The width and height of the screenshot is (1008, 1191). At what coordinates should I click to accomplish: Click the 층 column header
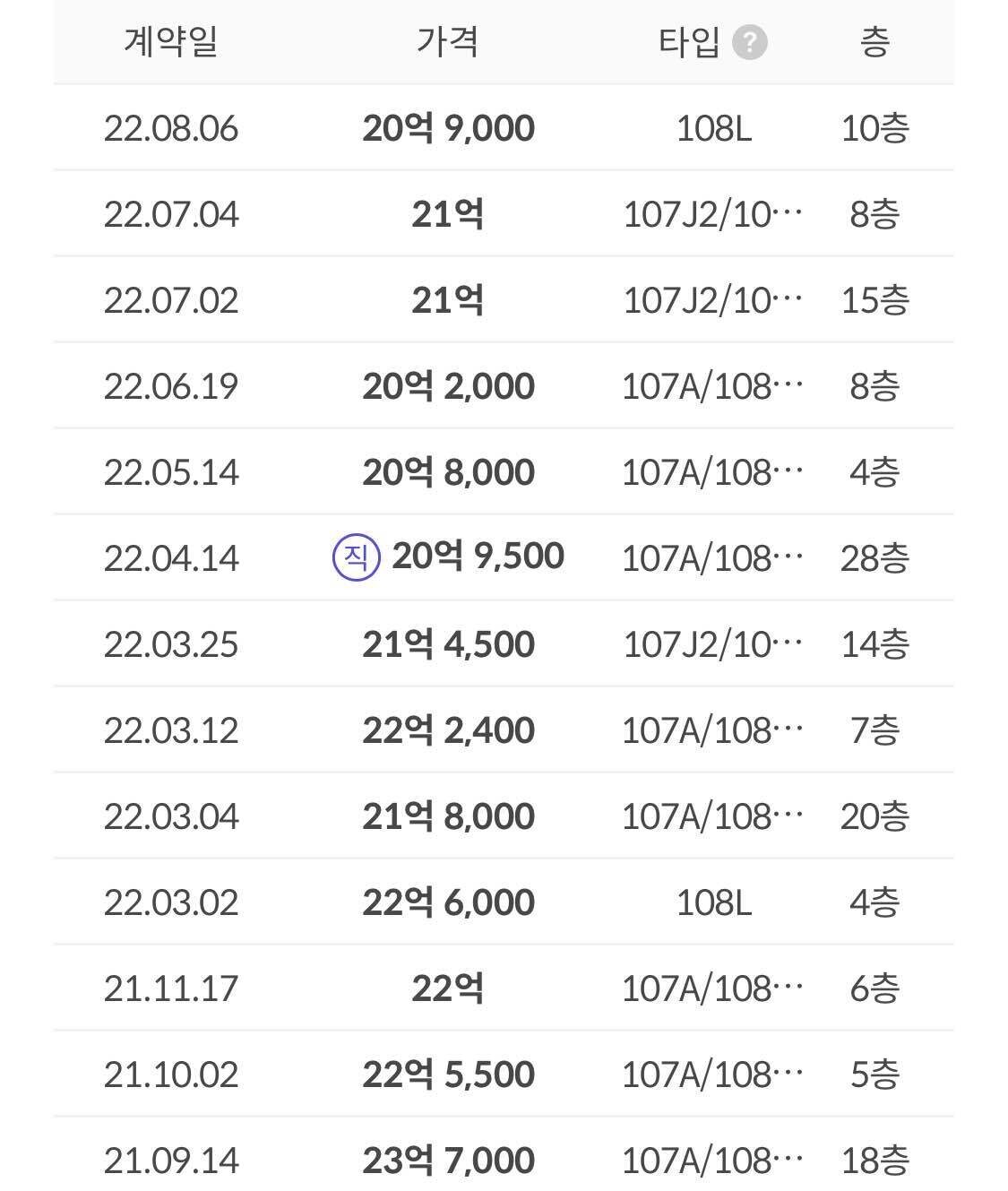(x=874, y=41)
